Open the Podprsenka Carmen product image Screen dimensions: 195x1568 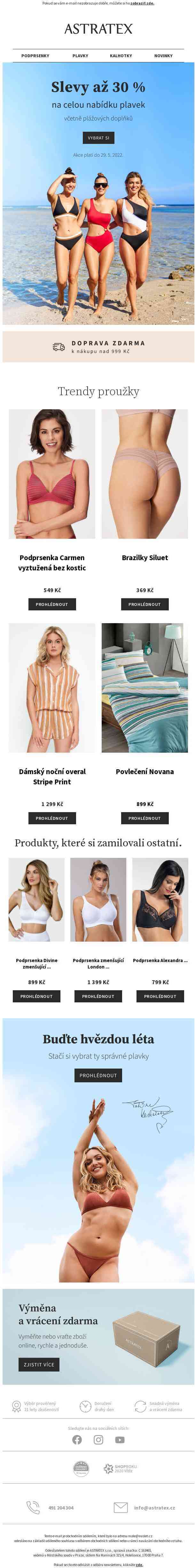pos(52,474)
